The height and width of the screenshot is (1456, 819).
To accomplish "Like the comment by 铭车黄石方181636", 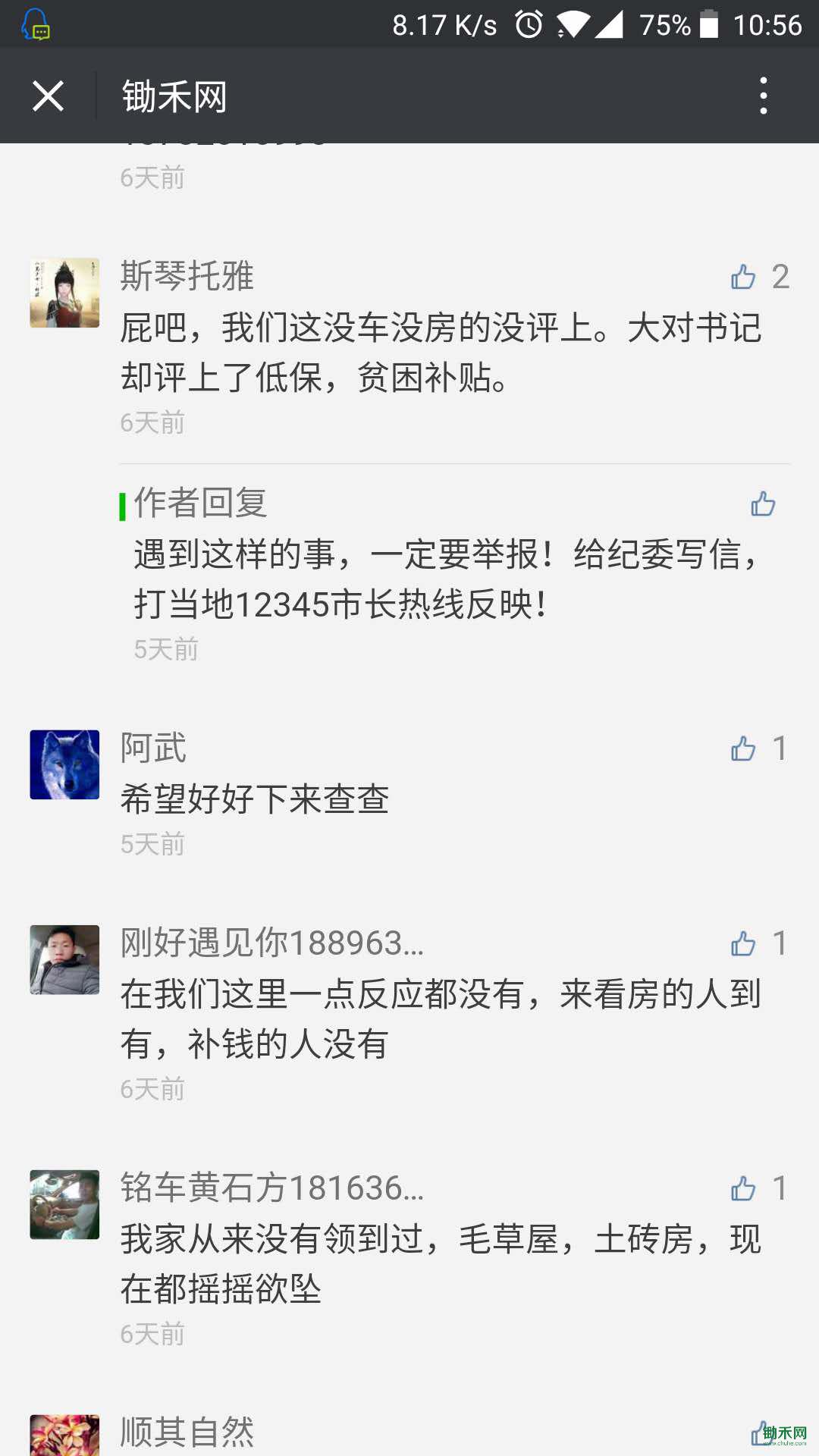I will point(743,1188).
